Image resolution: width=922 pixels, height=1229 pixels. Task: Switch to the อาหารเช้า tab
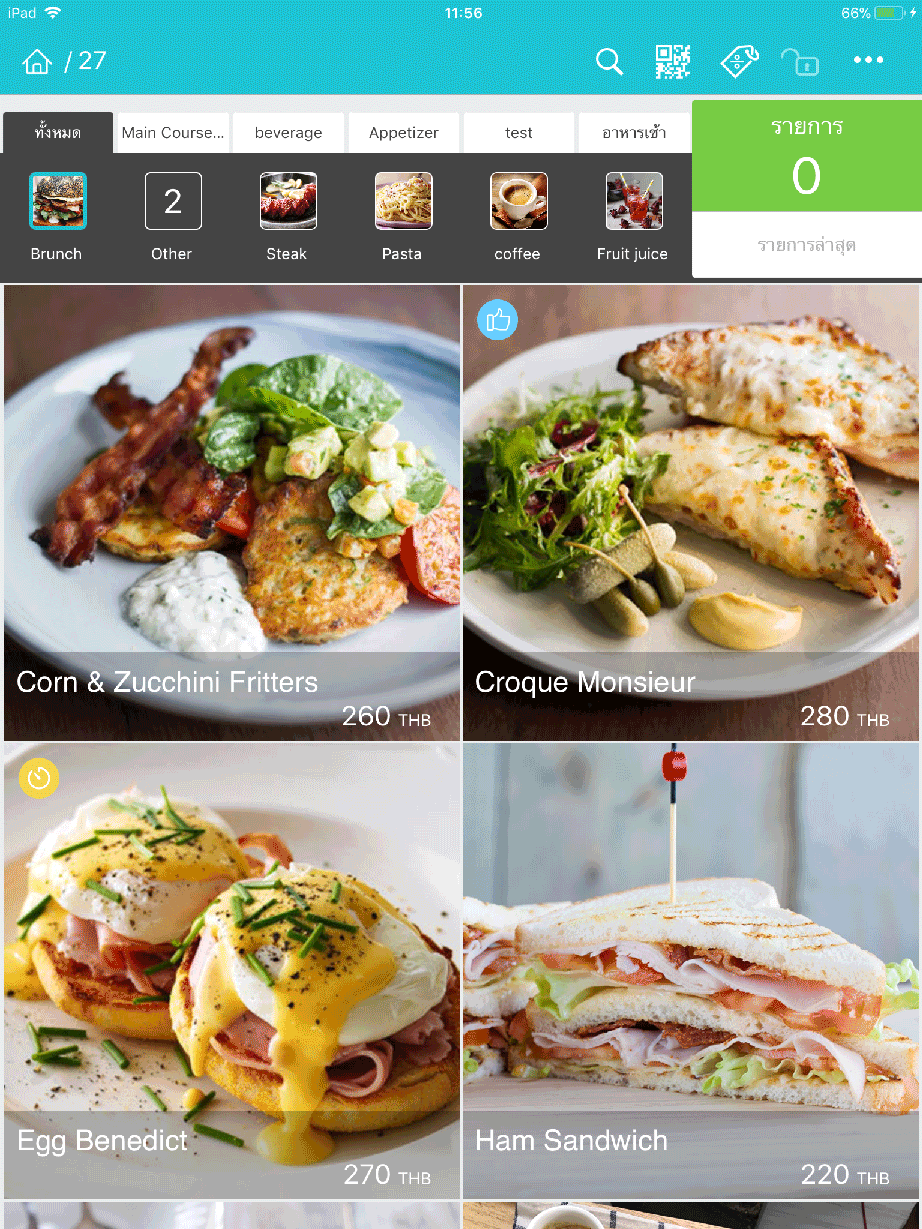[634, 133]
